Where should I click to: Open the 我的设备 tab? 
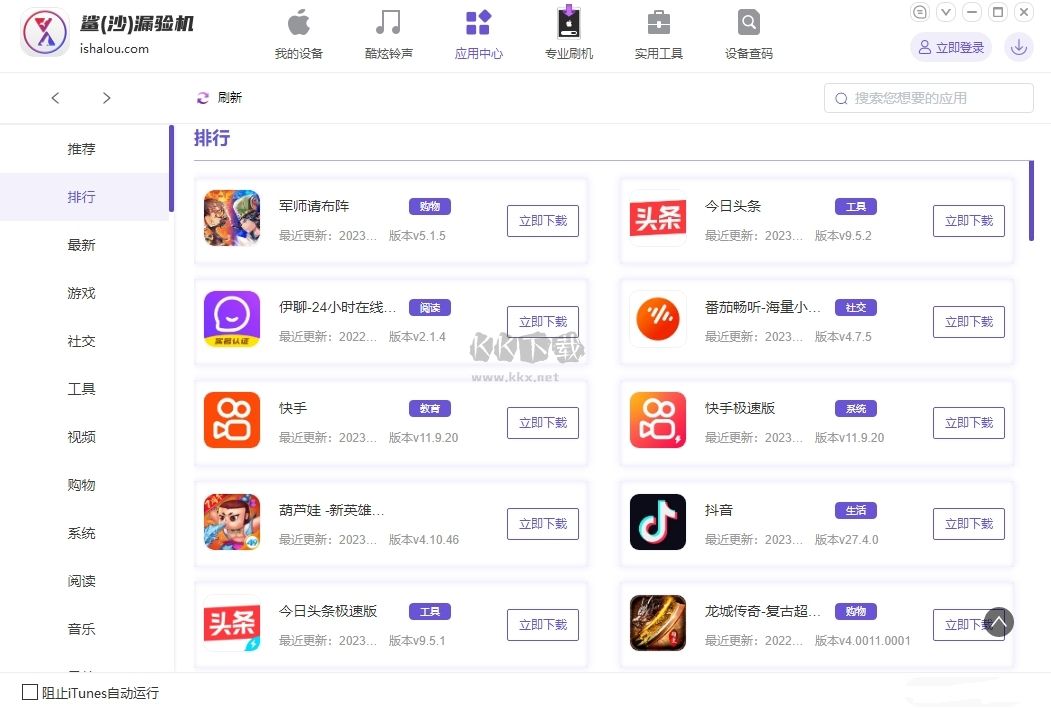(x=299, y=34)
